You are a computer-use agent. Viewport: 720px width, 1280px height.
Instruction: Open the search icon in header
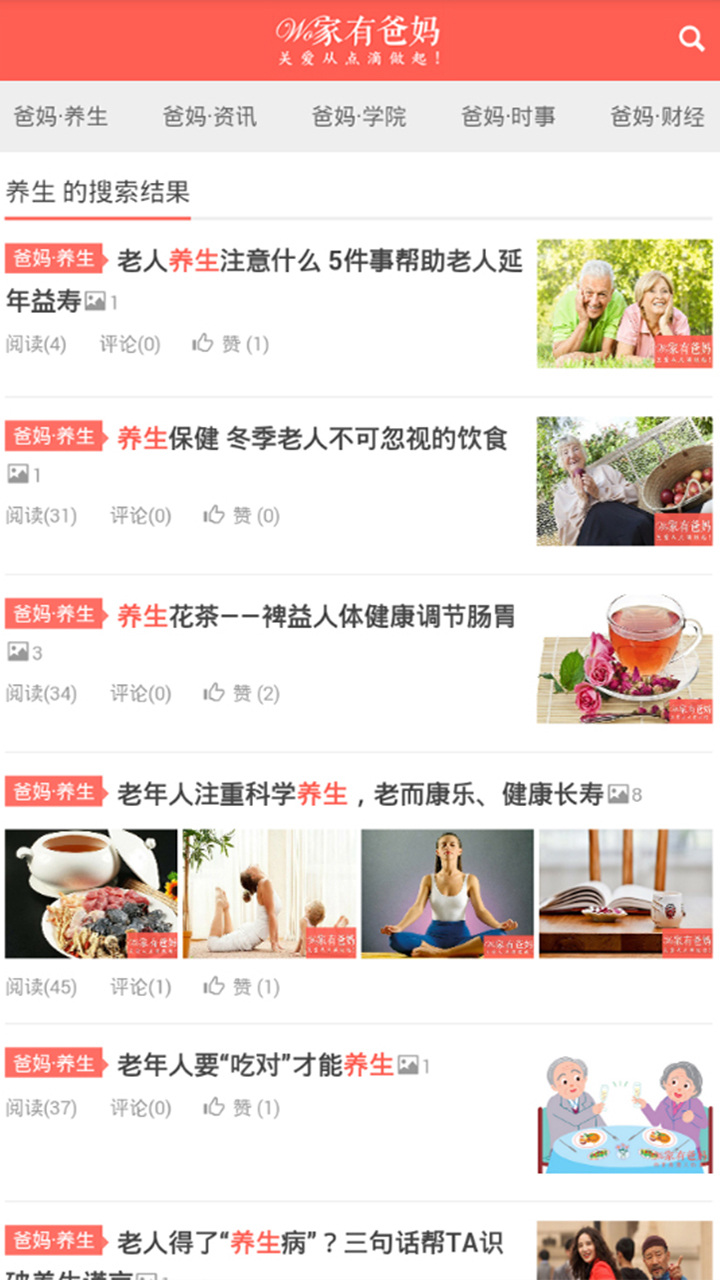(x=692, y=39)
